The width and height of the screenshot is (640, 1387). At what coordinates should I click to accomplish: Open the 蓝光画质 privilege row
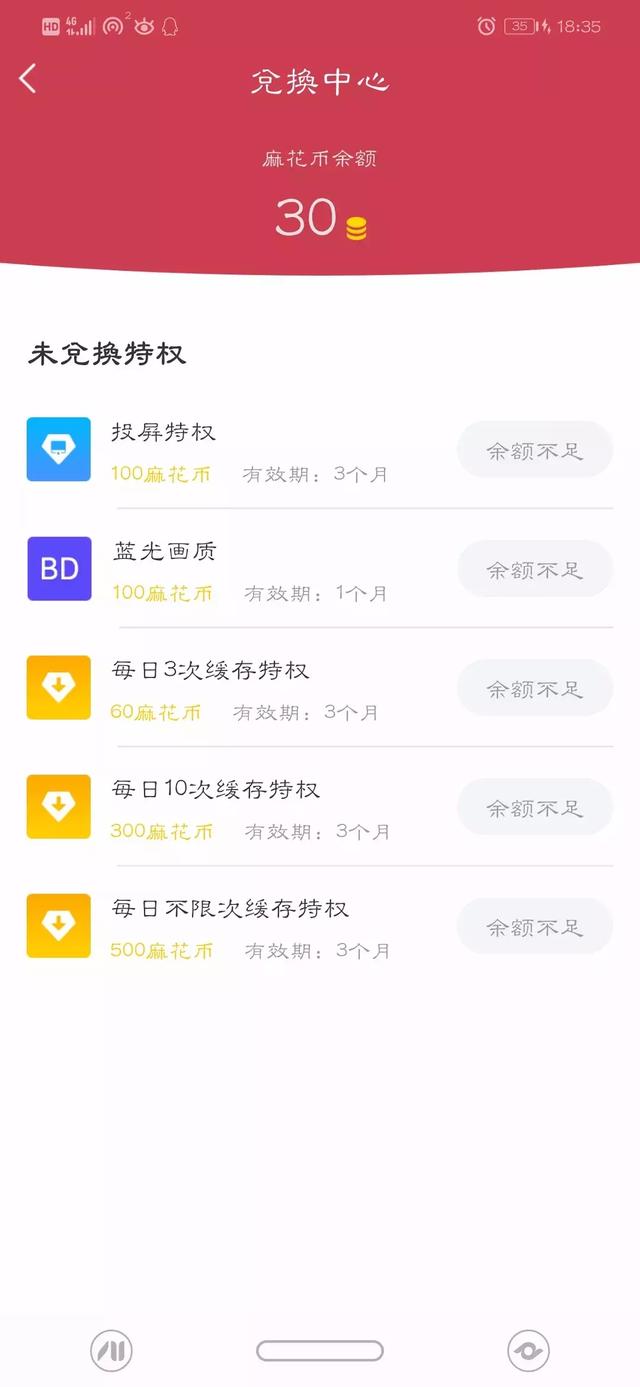pyautogui.click(x=320, y=568)
